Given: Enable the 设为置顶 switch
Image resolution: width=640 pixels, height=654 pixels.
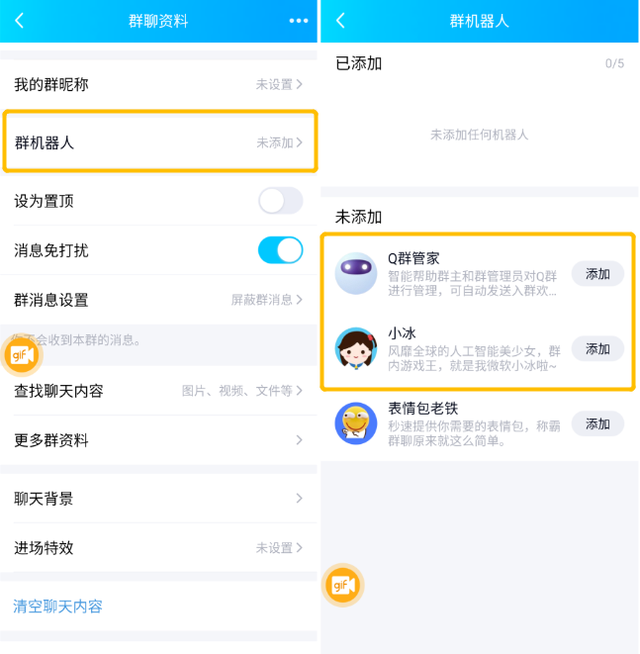Looking at the screenshot, I should pos(280,201).
